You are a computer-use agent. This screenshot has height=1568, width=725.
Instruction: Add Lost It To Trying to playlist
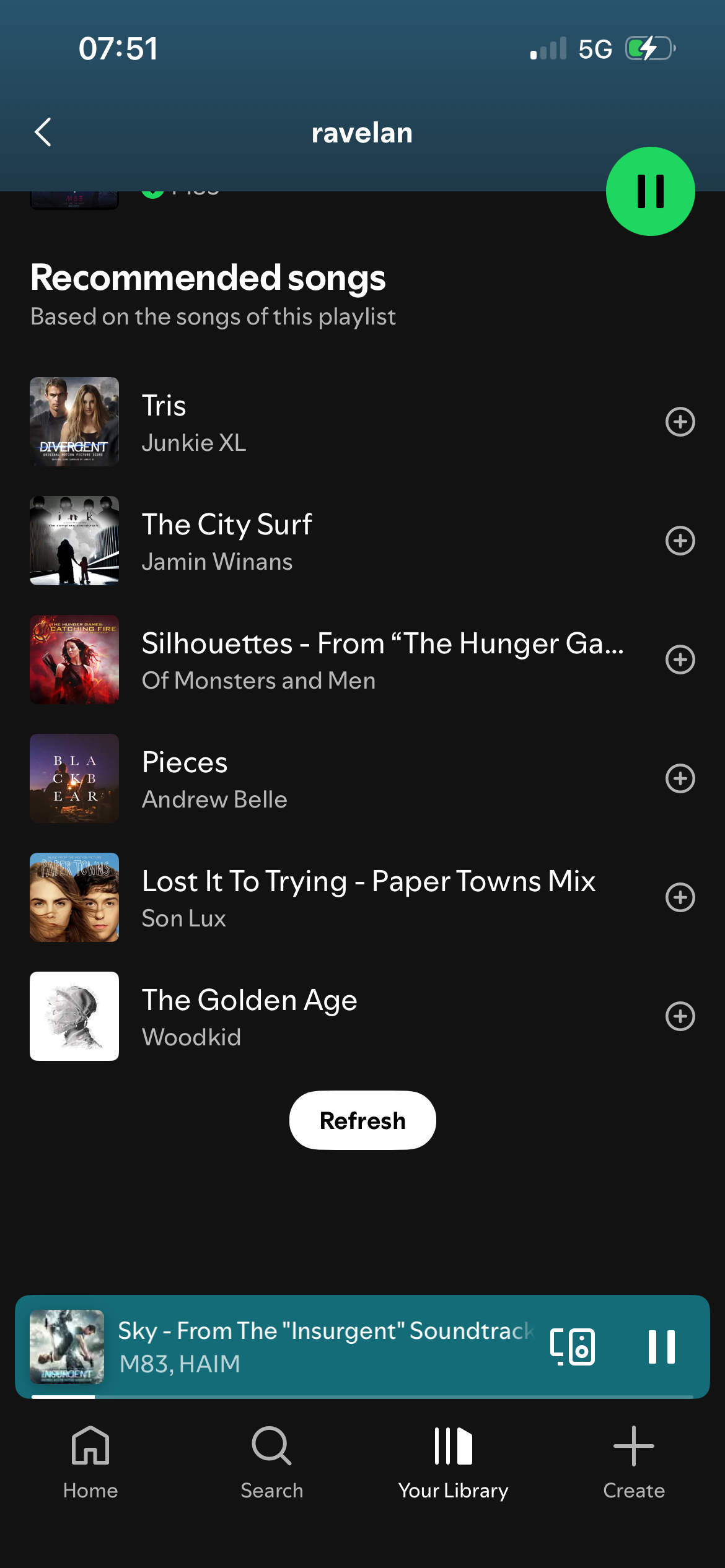[x=680, y=897]
